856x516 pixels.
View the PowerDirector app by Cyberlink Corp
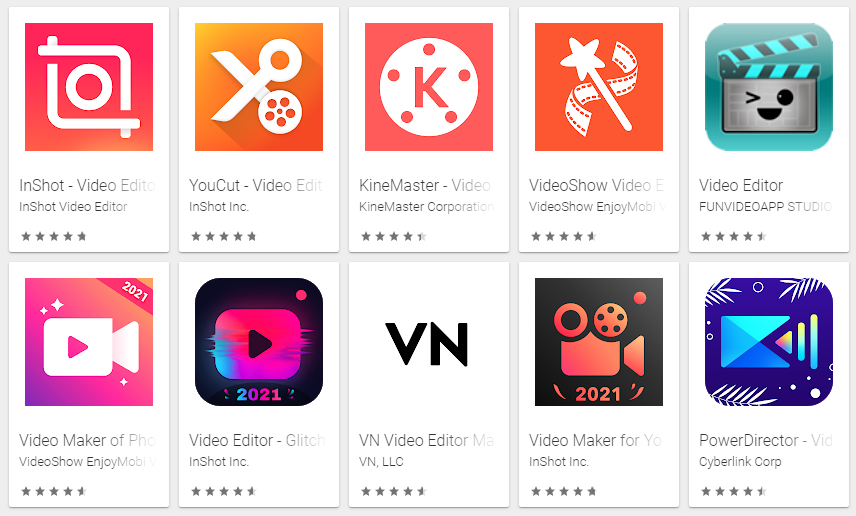click(x=769, y=342)
